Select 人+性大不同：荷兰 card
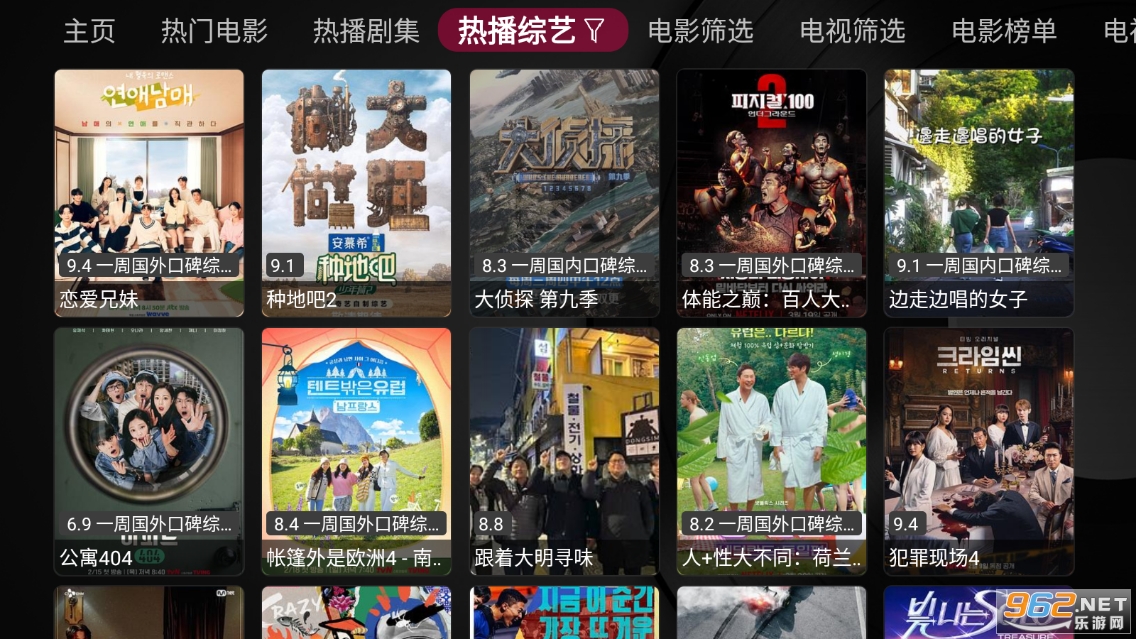The width and height of the screenshot is (1136, 639). click(771, 450)
